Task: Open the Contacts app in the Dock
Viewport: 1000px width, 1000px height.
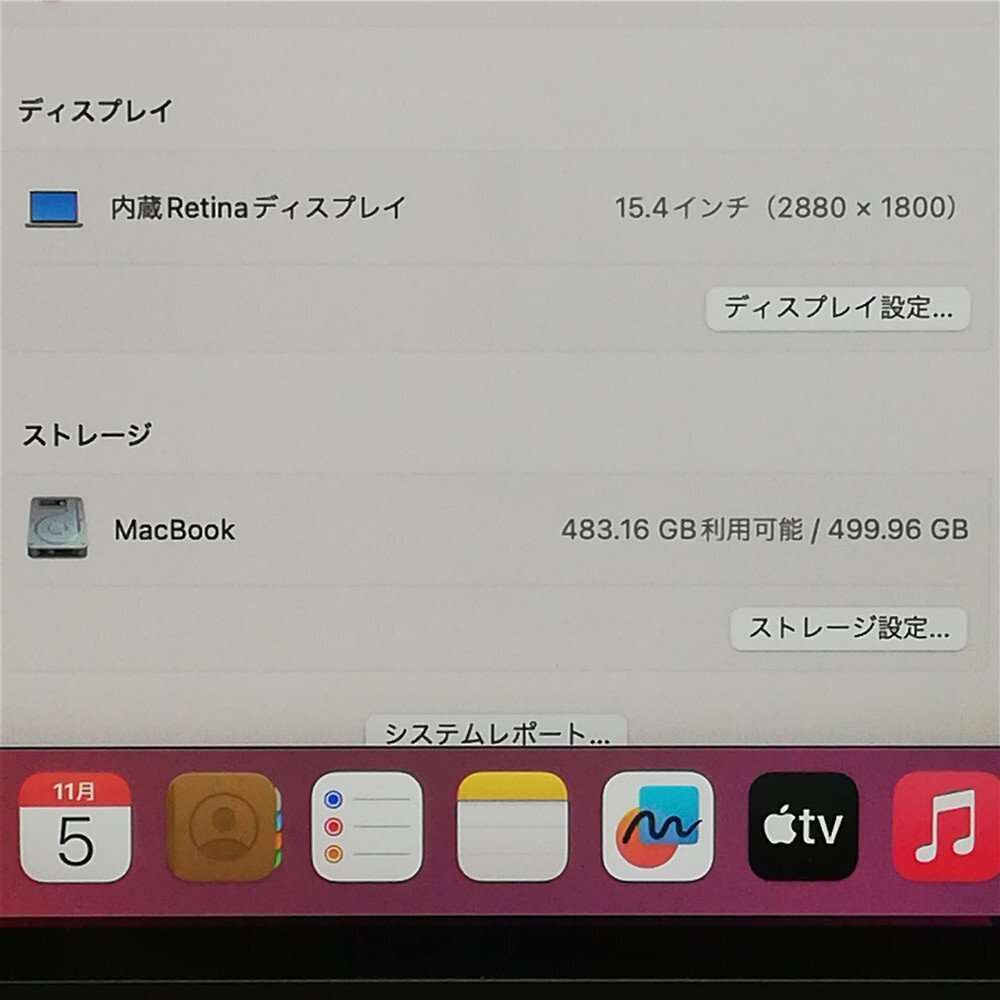Action: [x=223, y=826]
